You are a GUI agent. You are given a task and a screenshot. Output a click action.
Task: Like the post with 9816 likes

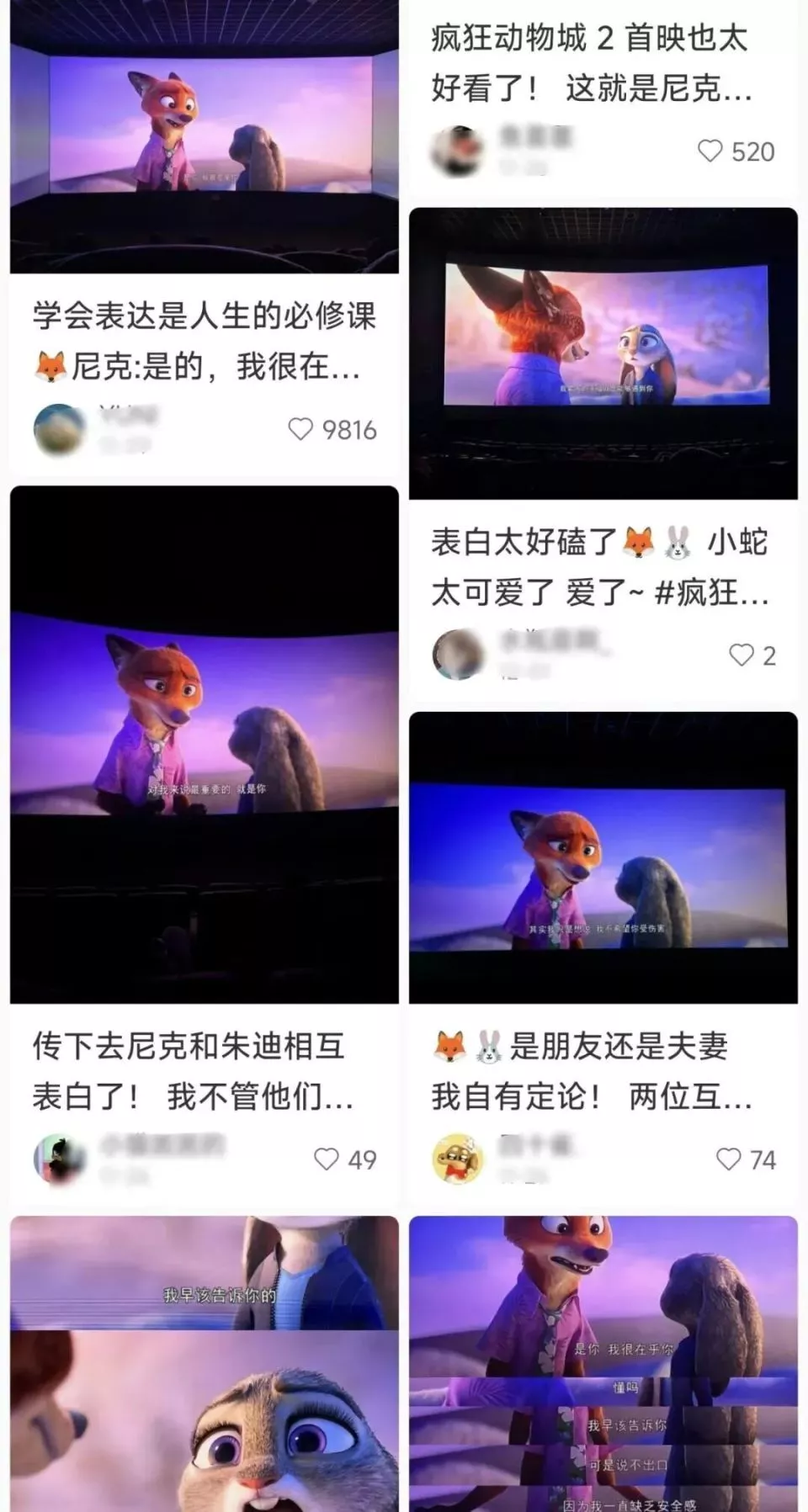300,429
